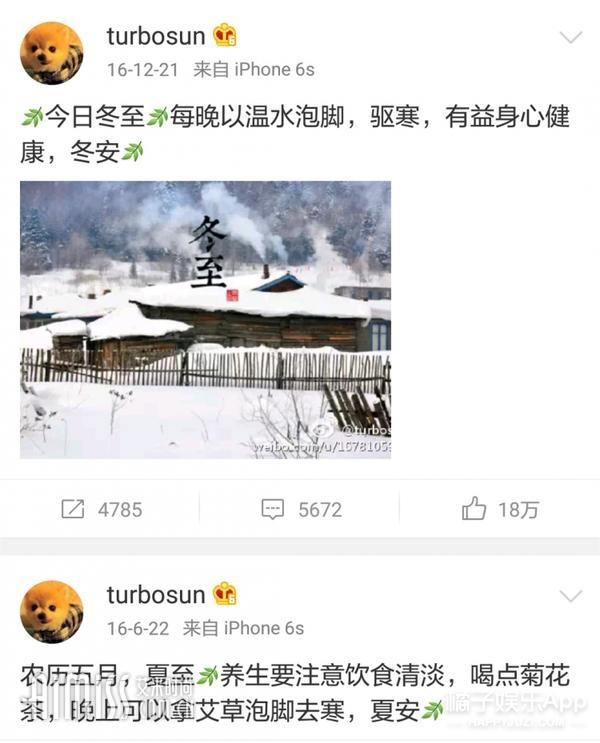Image resolution: width=600 pixels, height=743 pixels.
Task: Open turbosun's profile from the 冬至 post
Action: [155, 37]
